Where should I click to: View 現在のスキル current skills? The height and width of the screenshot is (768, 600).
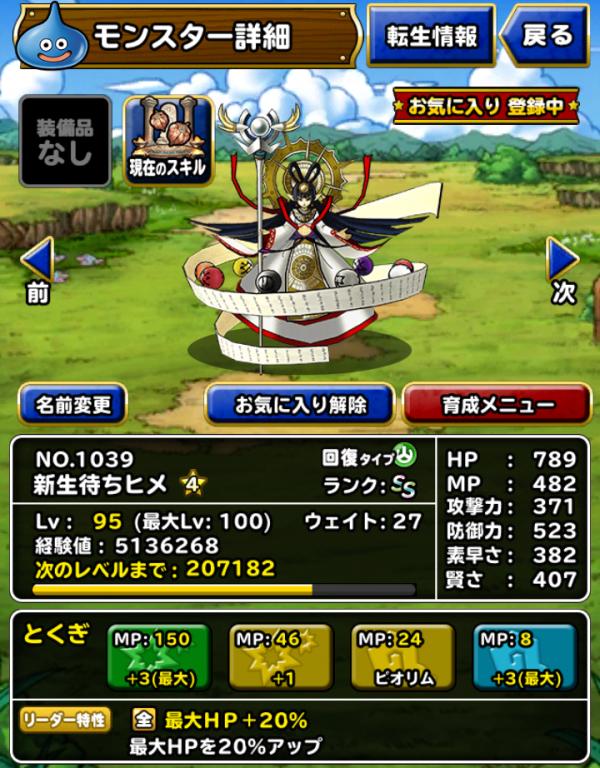(x=167, y=141)
